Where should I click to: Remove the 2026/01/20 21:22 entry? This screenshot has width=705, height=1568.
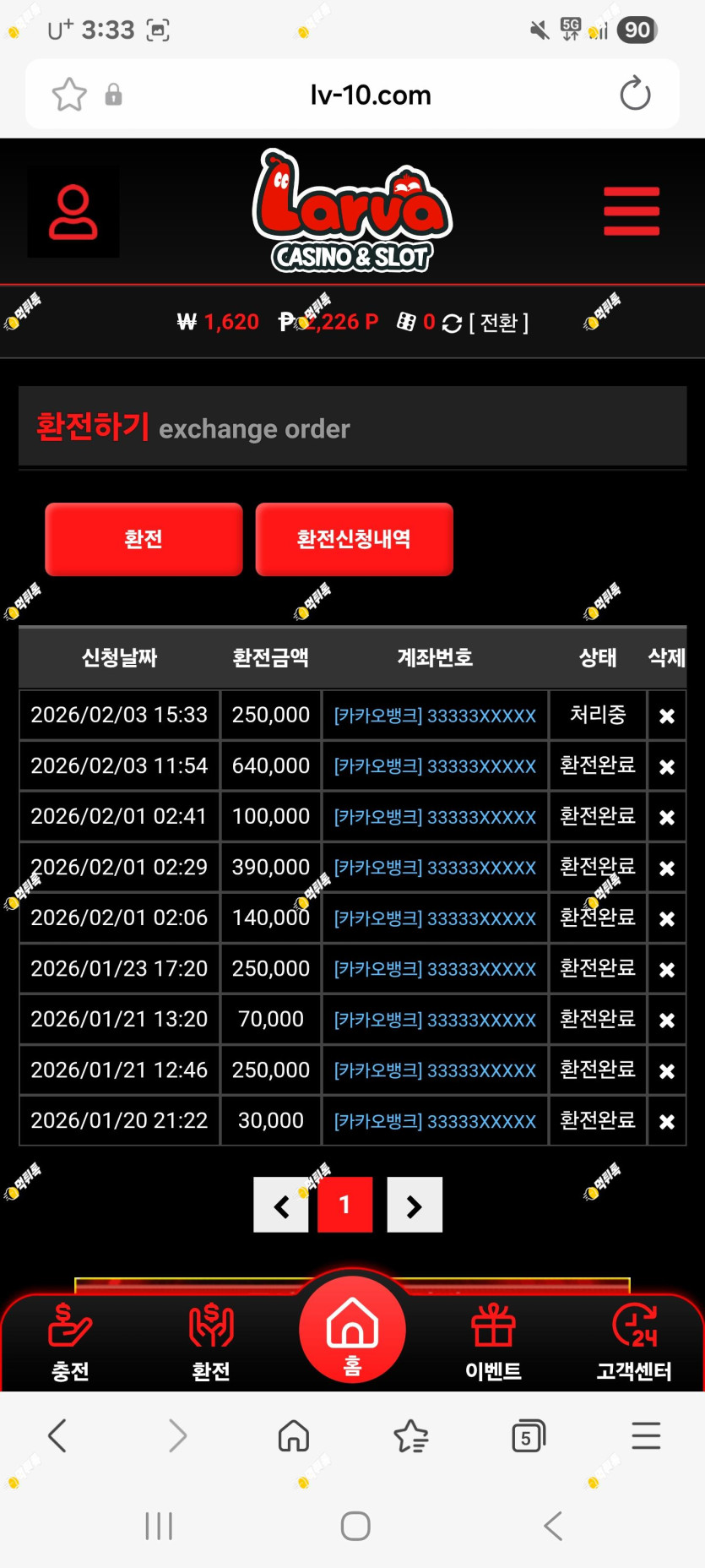tap(666, 1121)
